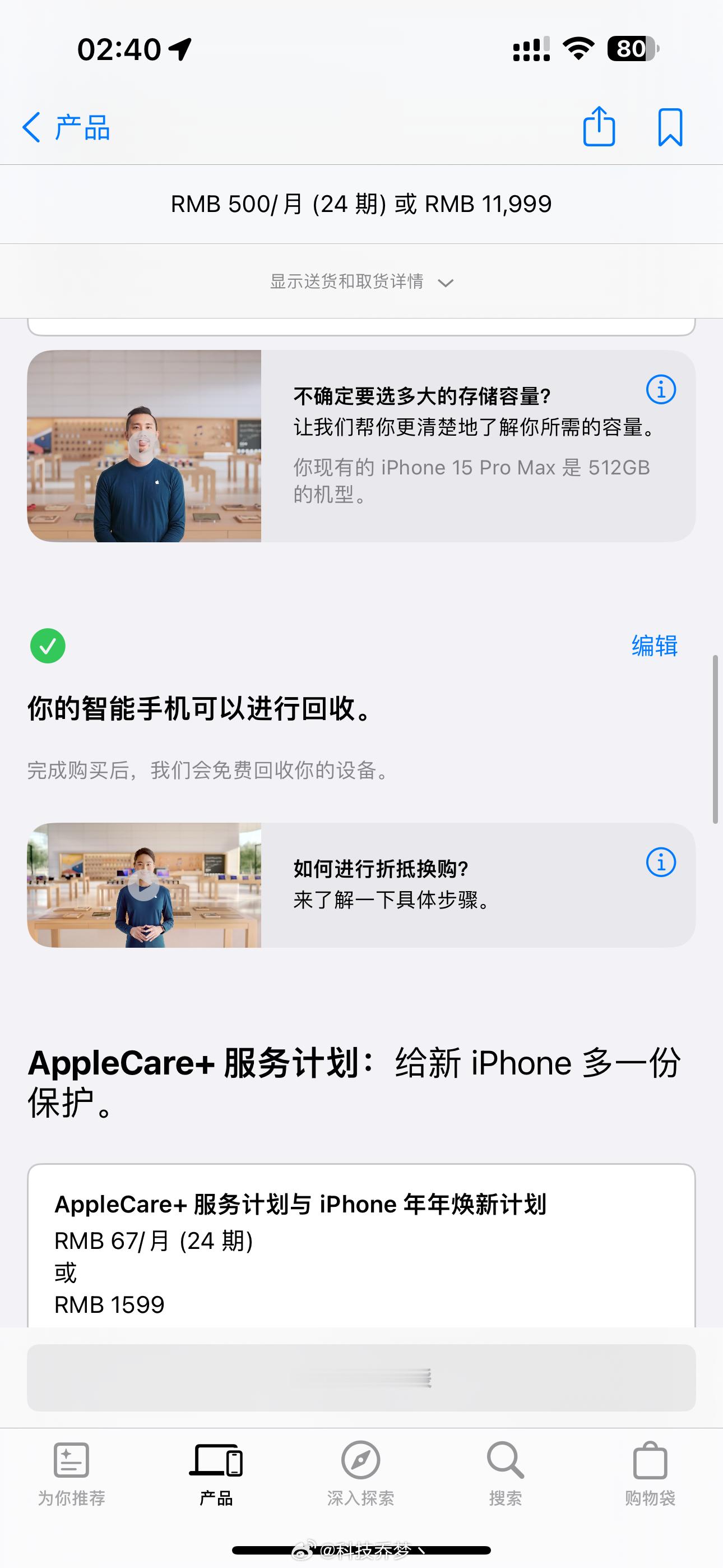The image size is (723, 1568).
Task: Select the AppleCare+ 服务计划 plan card
Action: coord(361,1242)
